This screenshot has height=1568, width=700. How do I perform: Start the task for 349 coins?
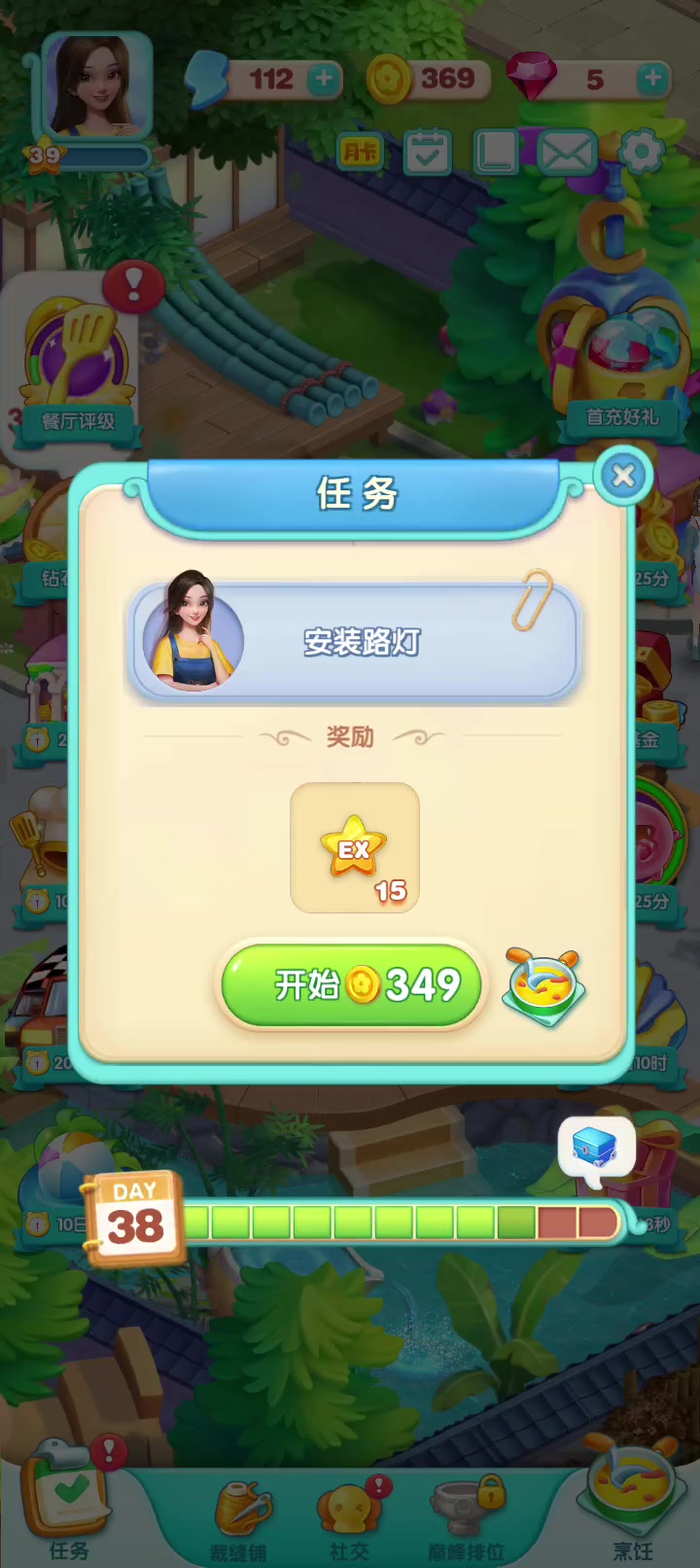(351, 984)
